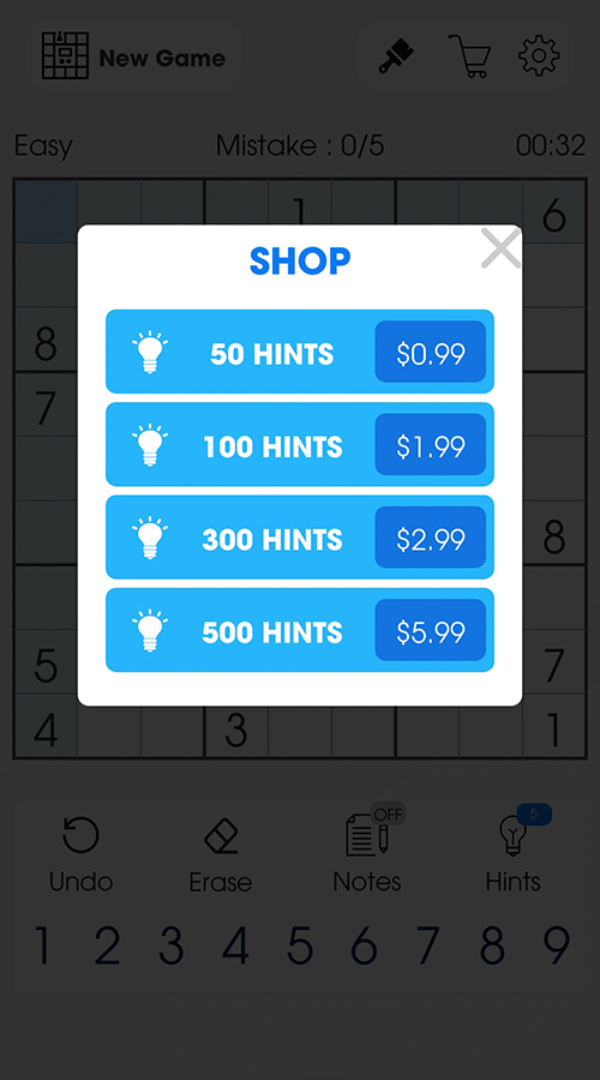
Task: Get the 500 Hints bundle
Action: pos(430,631)
